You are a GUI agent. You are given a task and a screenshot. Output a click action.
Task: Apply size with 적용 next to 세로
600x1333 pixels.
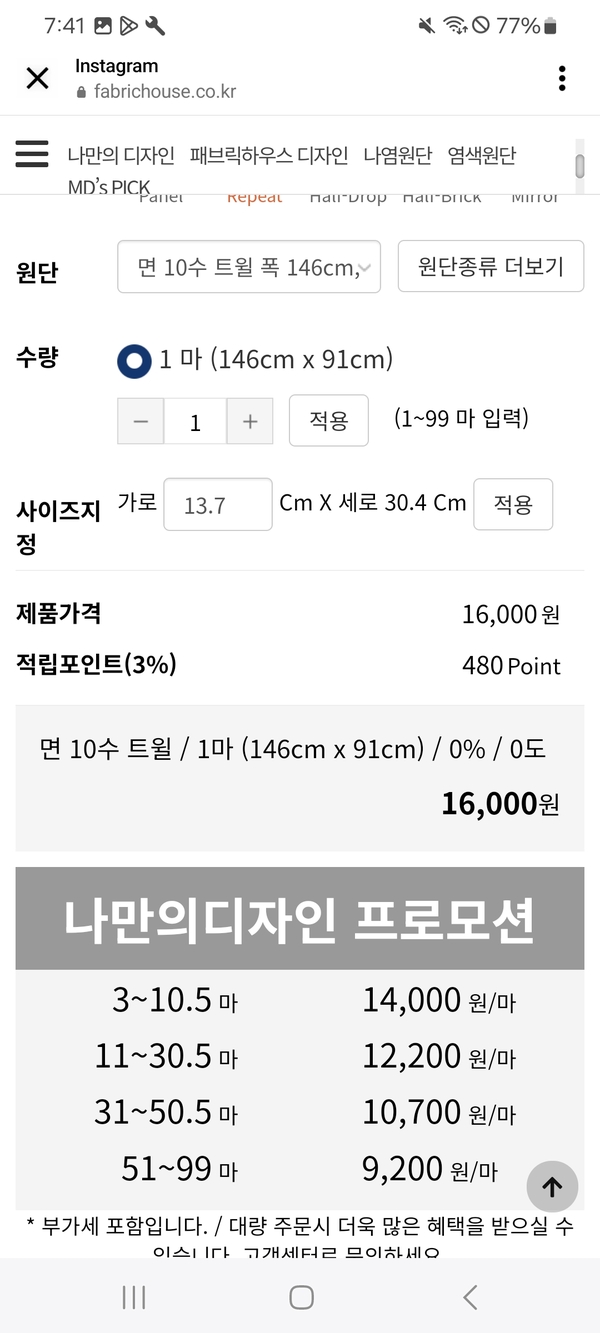pyautogui.click(x=513, y=504)
